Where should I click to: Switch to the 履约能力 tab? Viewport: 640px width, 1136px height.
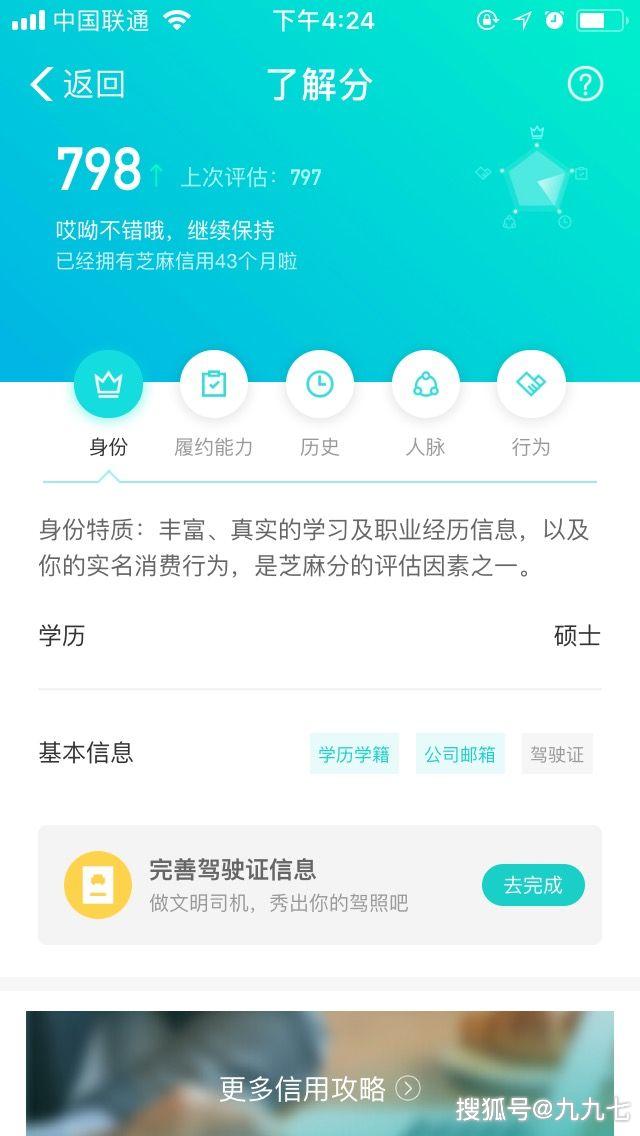[x=214, y=405]
